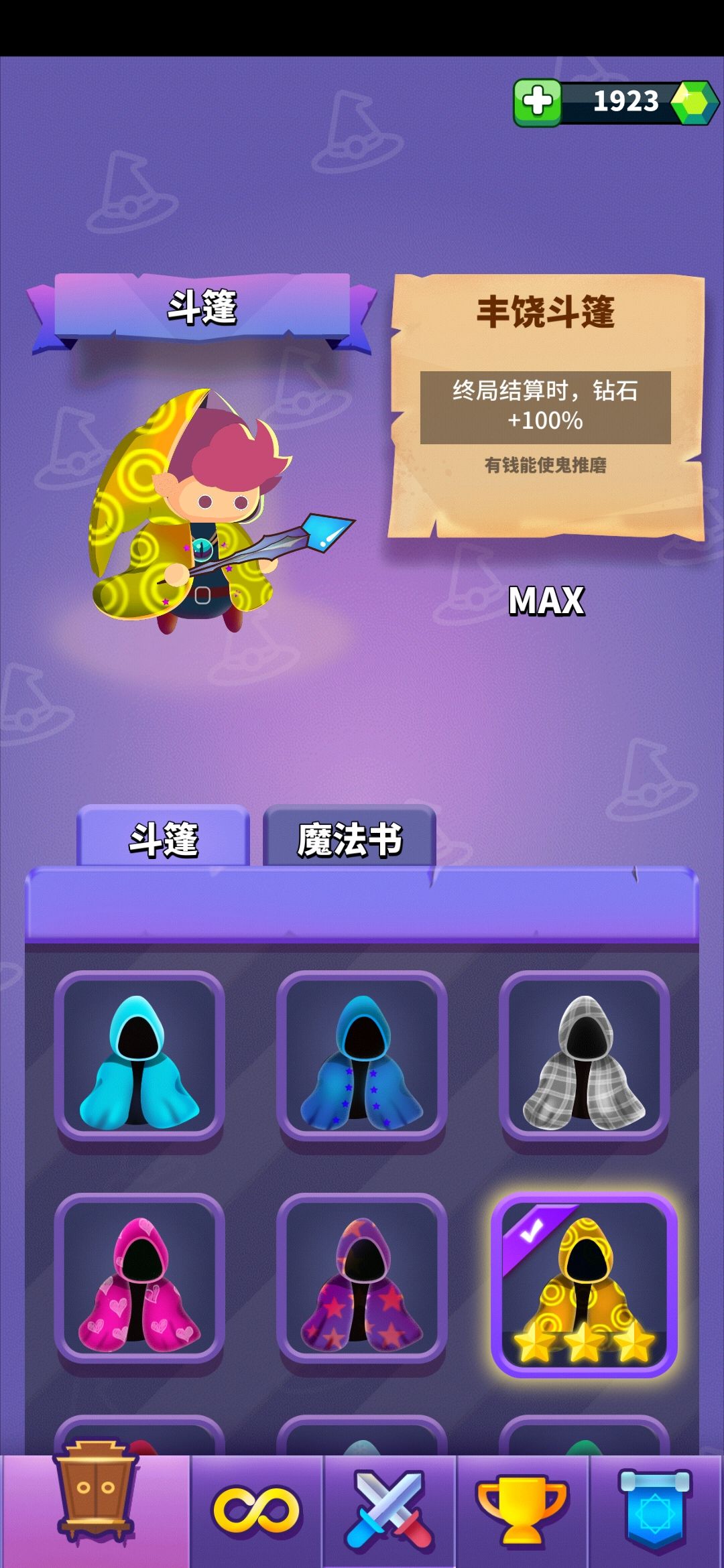Tap the green plus to buy gems
This screenshot has height=1568, width=724.
click(536, 102)
